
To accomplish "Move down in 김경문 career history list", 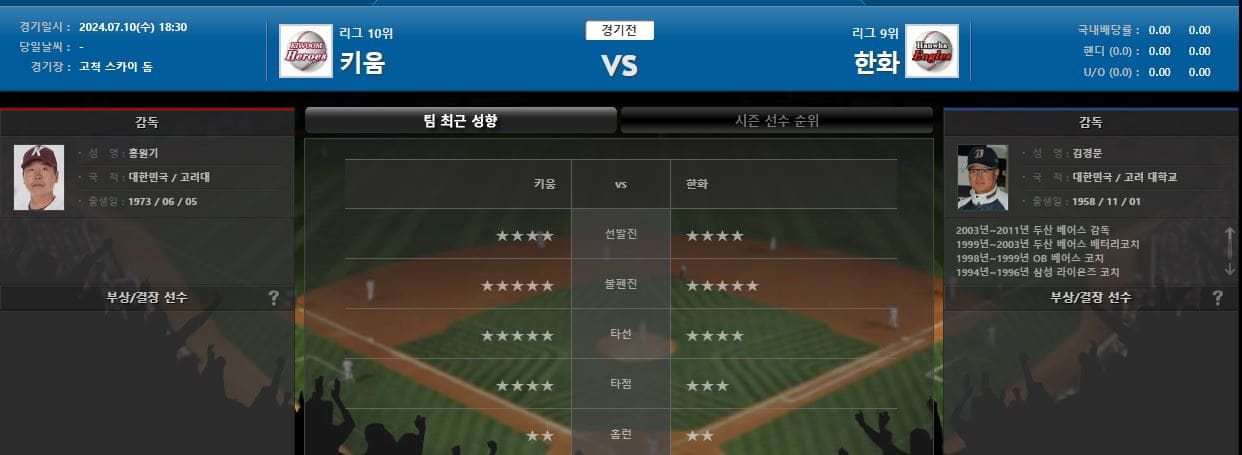I will pyautogui.click(x=1230, y=266).
